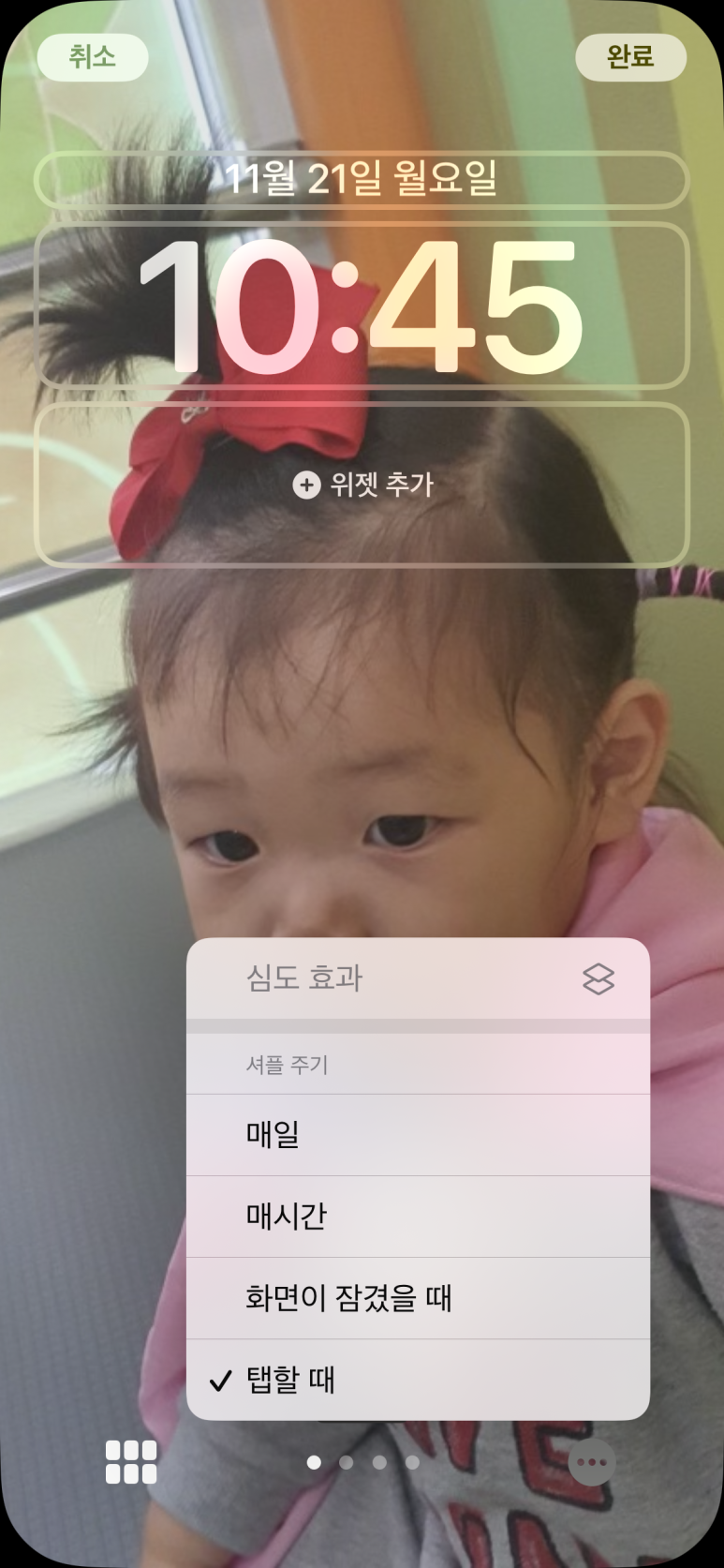Image resolution: width=724 pixels, height=1568 pixels.
Task: Tap 완료 to finish customization
Action: [630, 57]
